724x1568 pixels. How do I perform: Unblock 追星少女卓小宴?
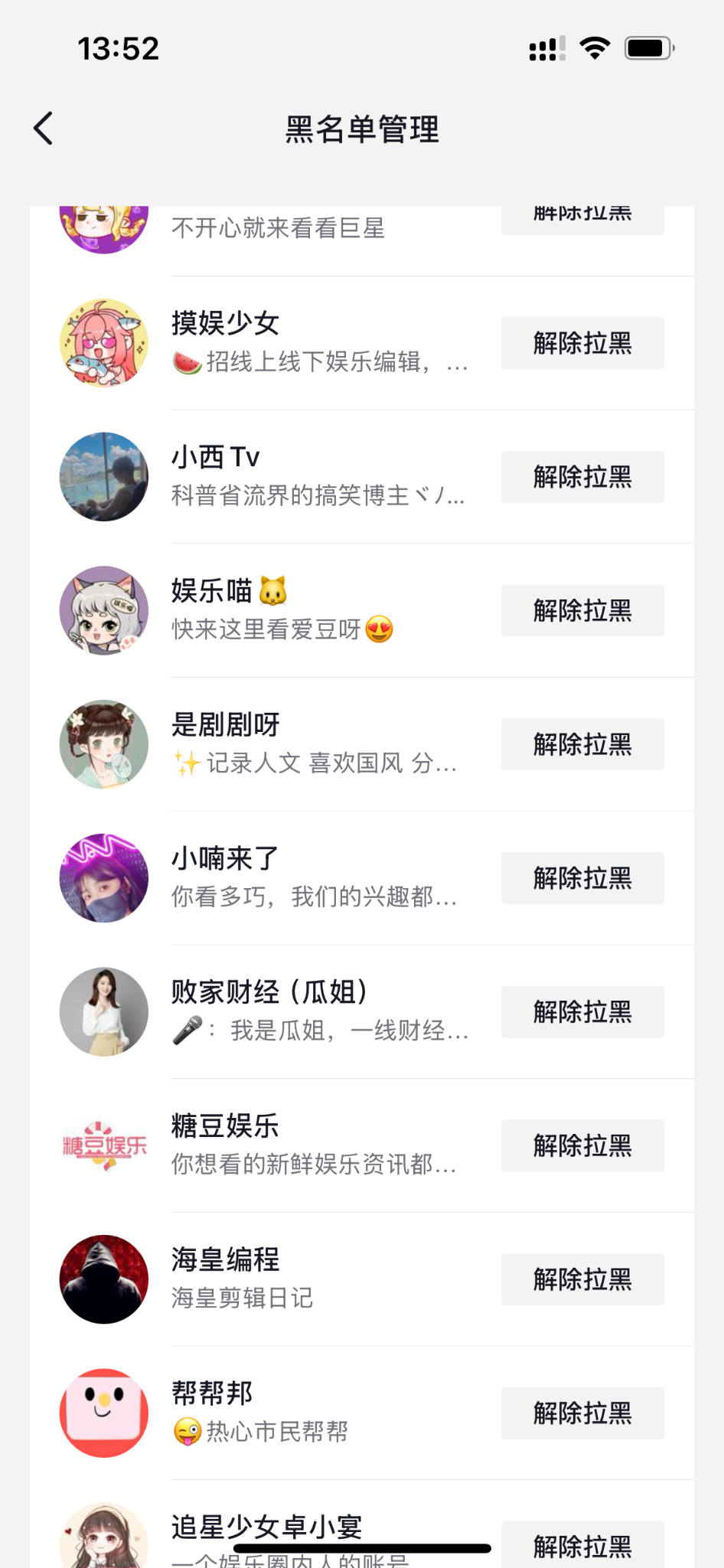(x=582, y=1545)
